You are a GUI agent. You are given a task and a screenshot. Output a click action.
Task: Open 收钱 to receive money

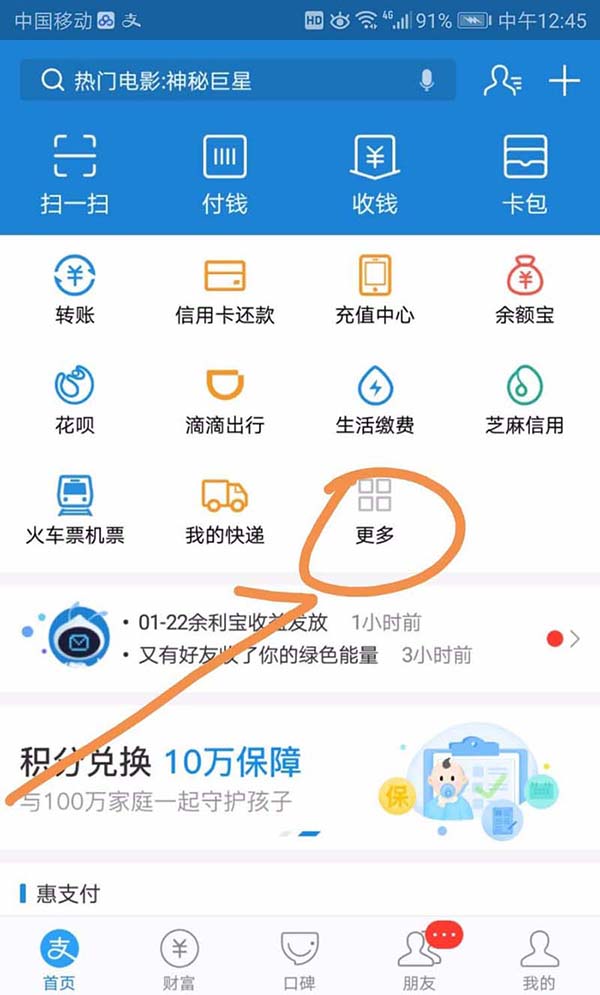(375, 173)
